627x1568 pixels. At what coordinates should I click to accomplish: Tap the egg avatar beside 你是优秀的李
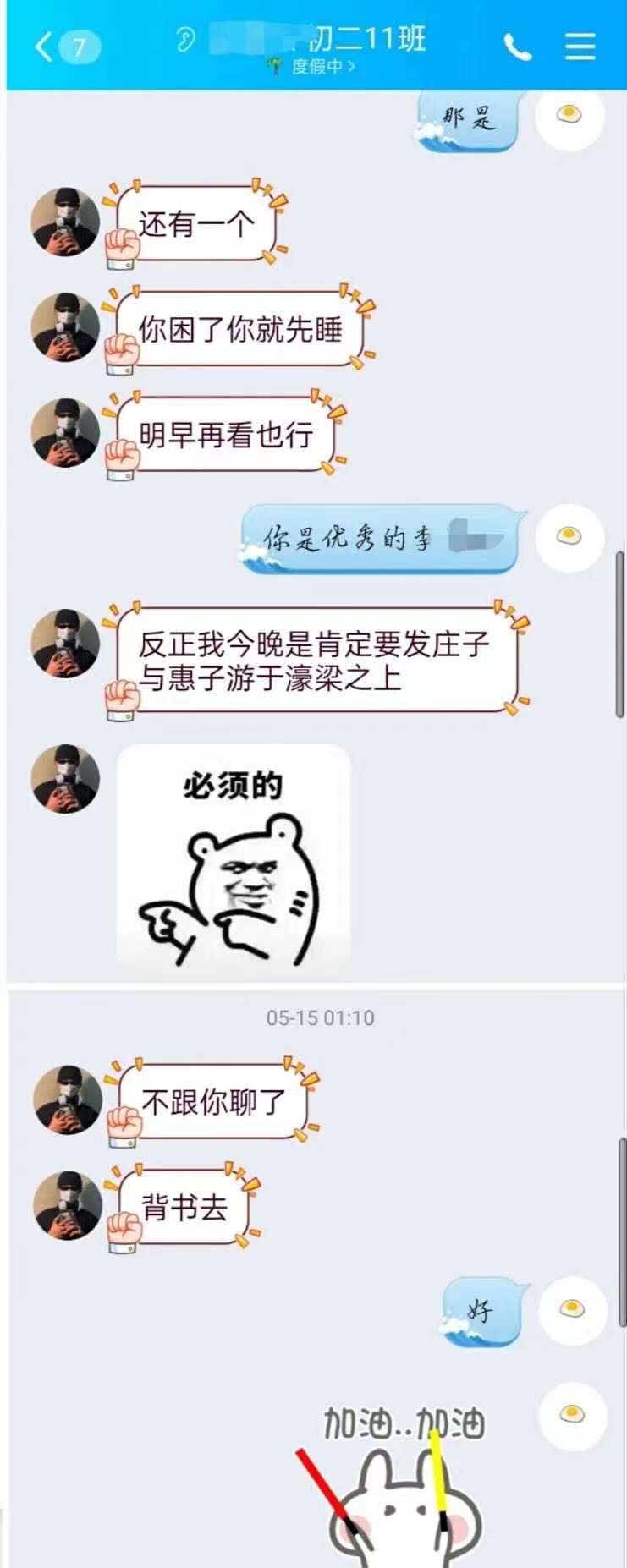[569, 536]
